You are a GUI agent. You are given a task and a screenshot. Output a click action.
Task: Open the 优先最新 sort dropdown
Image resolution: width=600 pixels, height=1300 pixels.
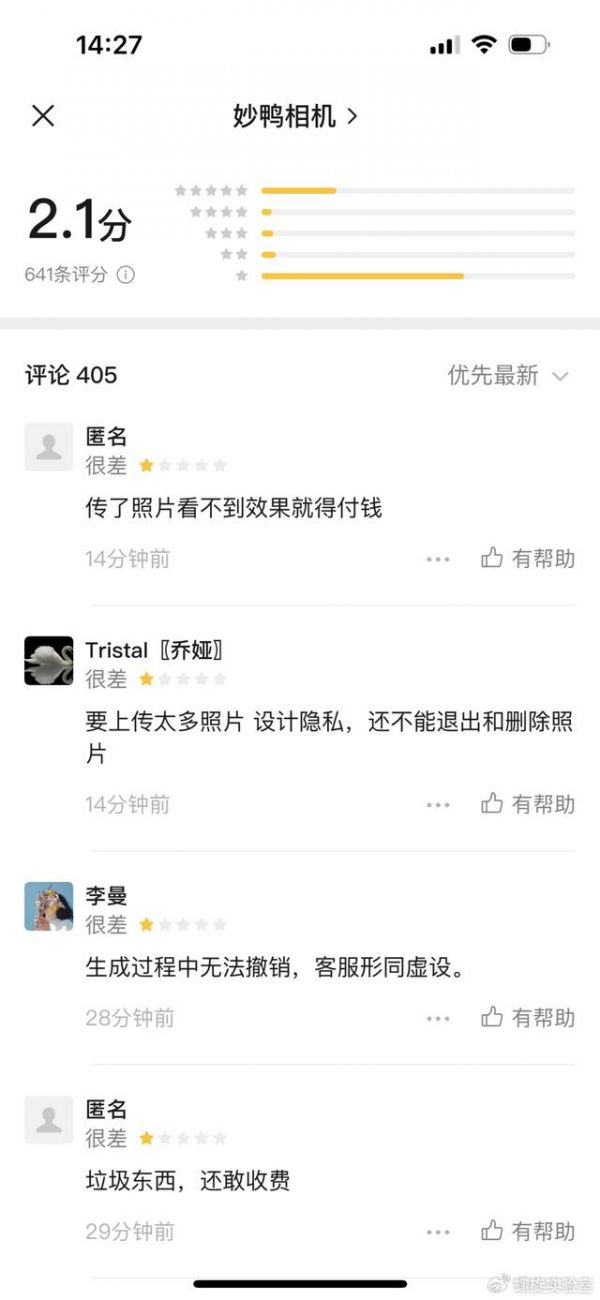click(x=508, y=376)
